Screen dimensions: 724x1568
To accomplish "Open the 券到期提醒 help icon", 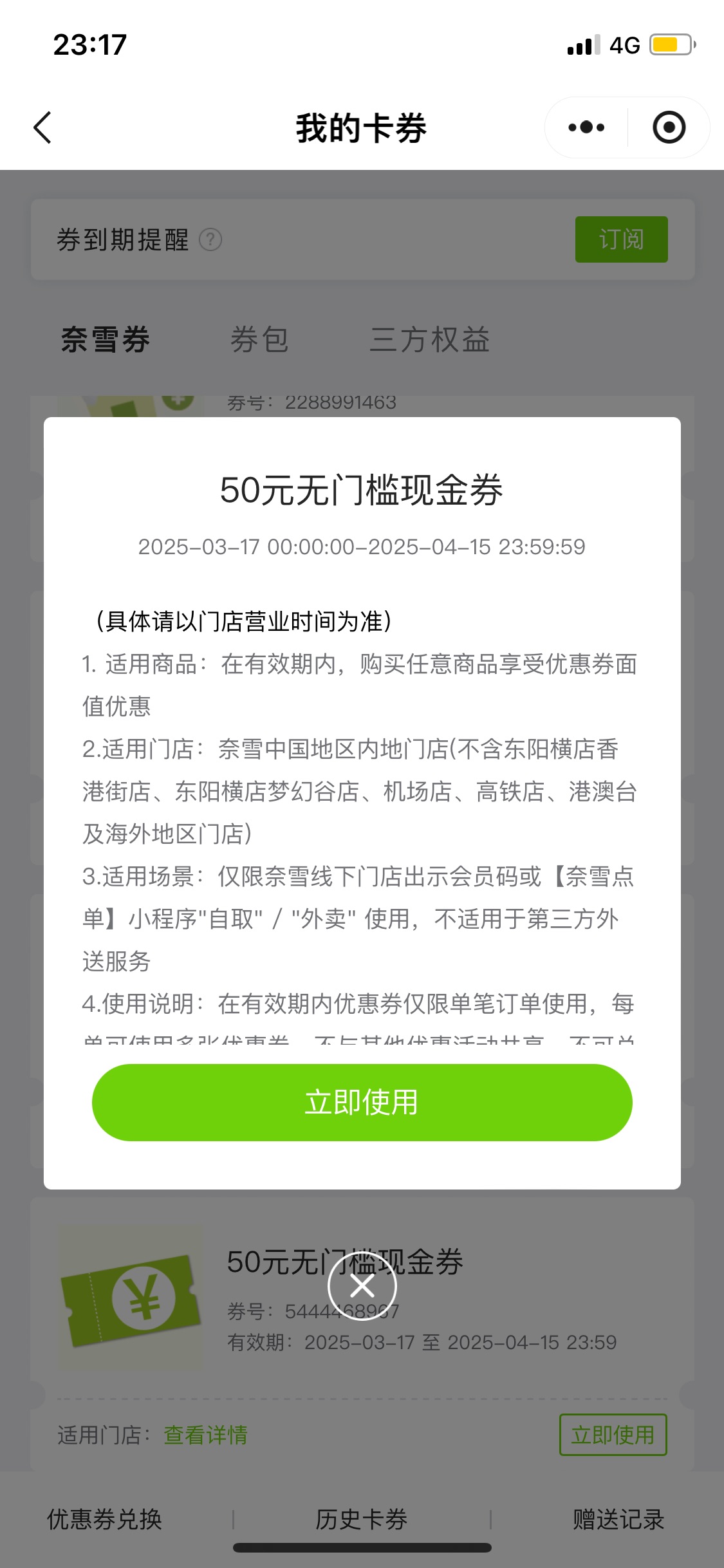I will [x=210, y=240].
